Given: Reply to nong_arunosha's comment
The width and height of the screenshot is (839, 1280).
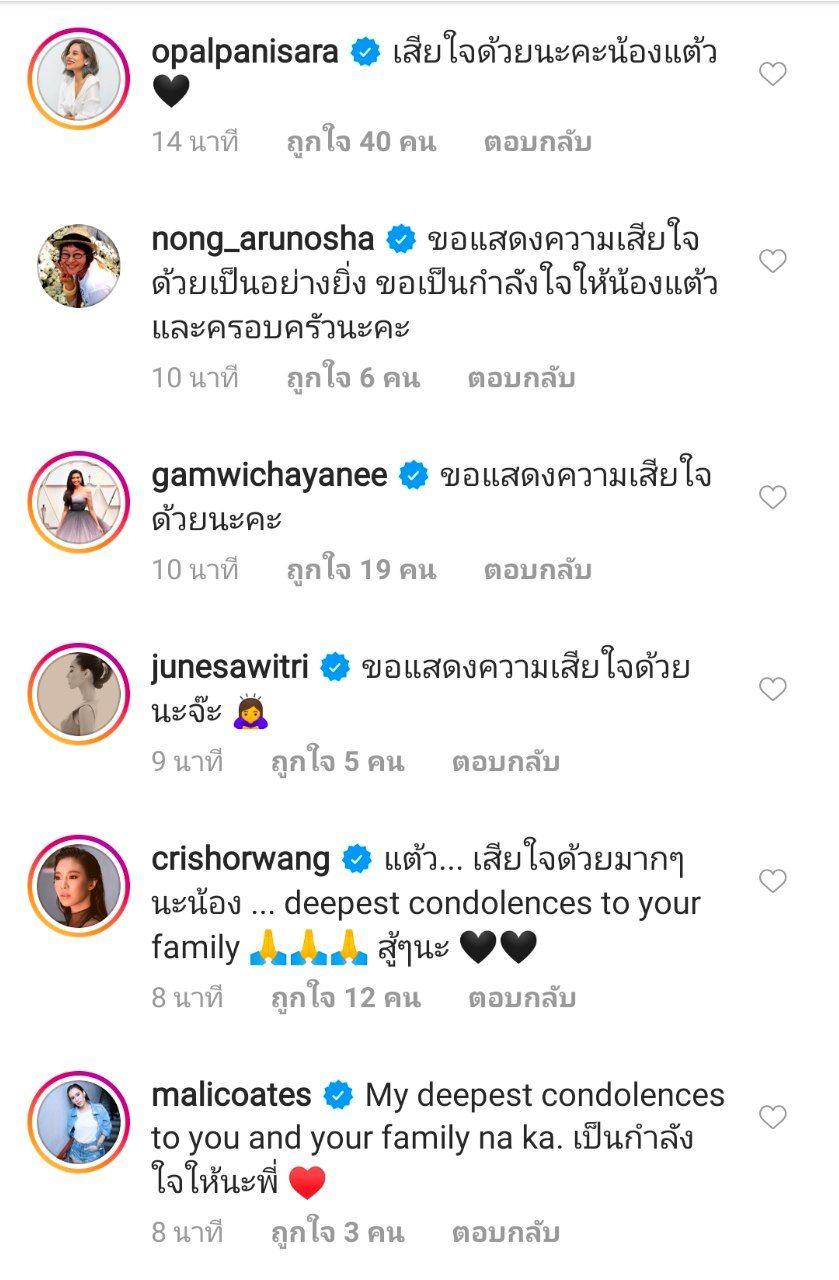Looking at the screenshot, I should coord(521,378).
